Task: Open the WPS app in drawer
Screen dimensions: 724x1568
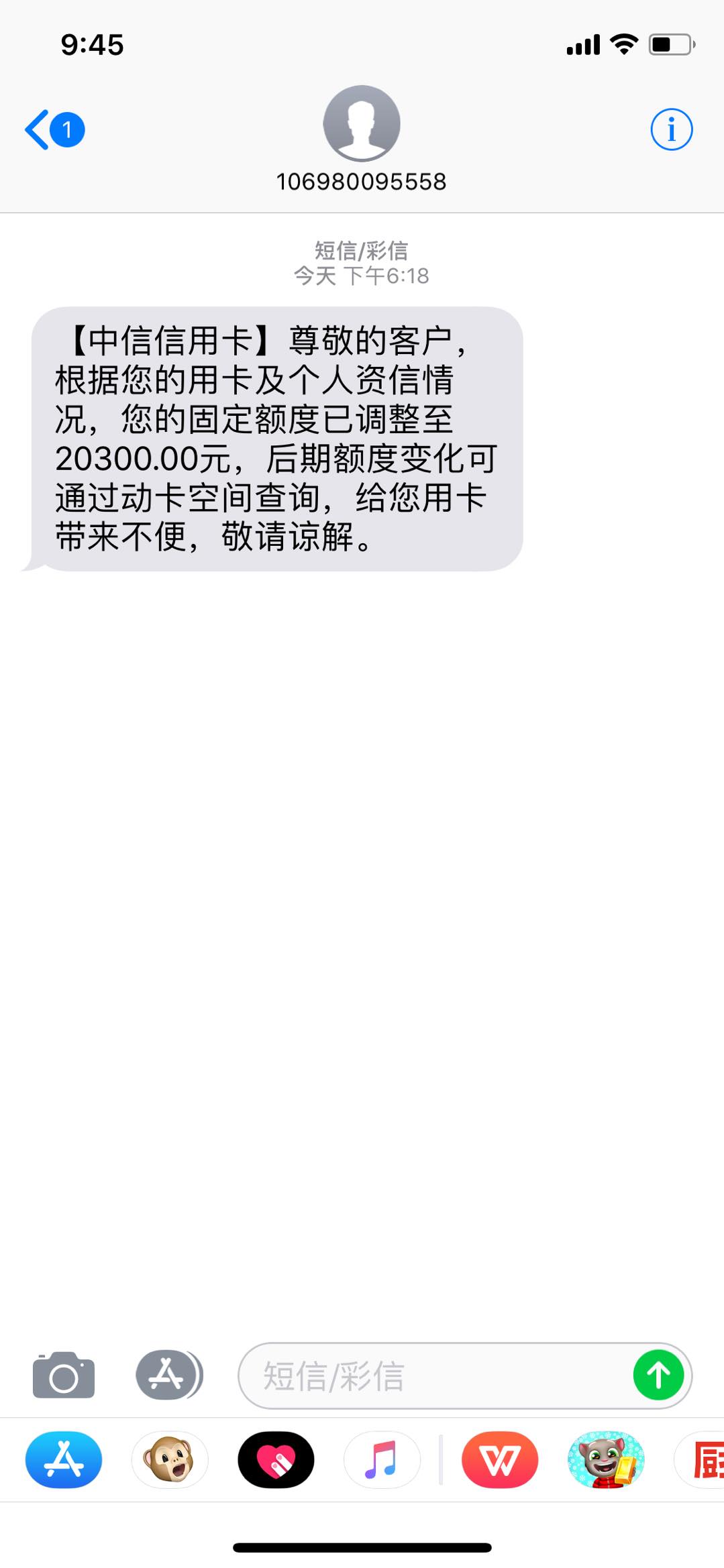Action: tap(500, 1459)
